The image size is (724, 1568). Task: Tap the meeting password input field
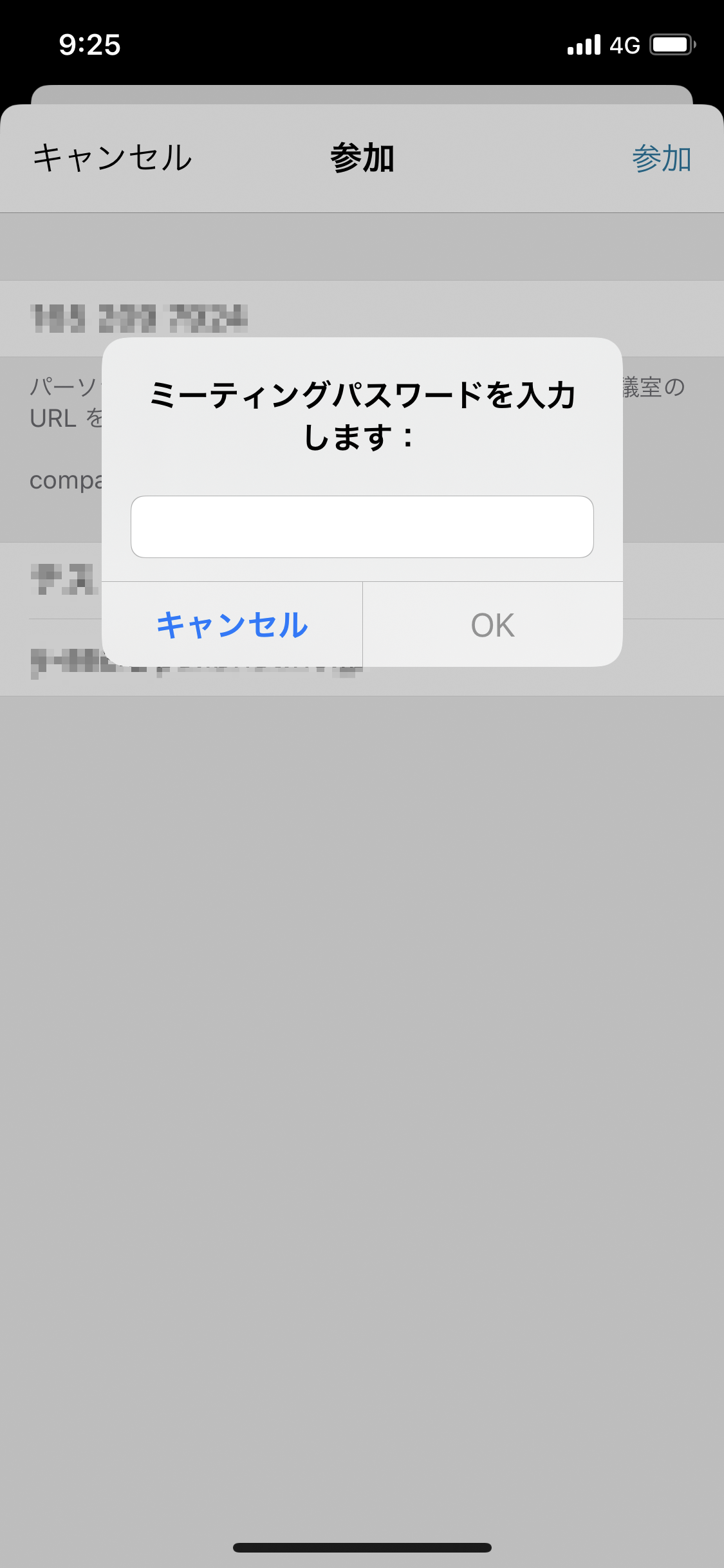(362, 527)
